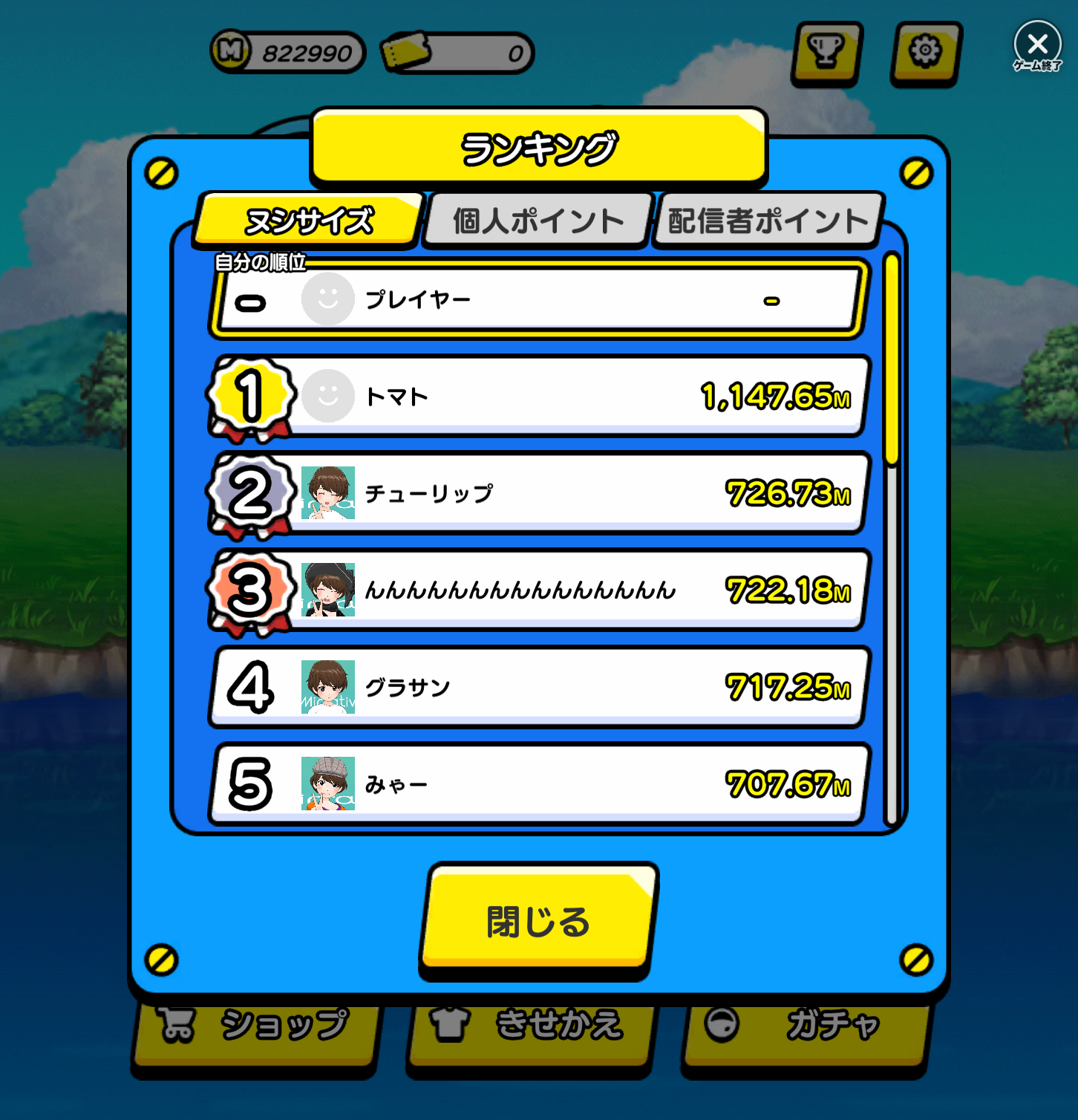Switch to the 配信者ポイント tab

(x=766, y=218)
